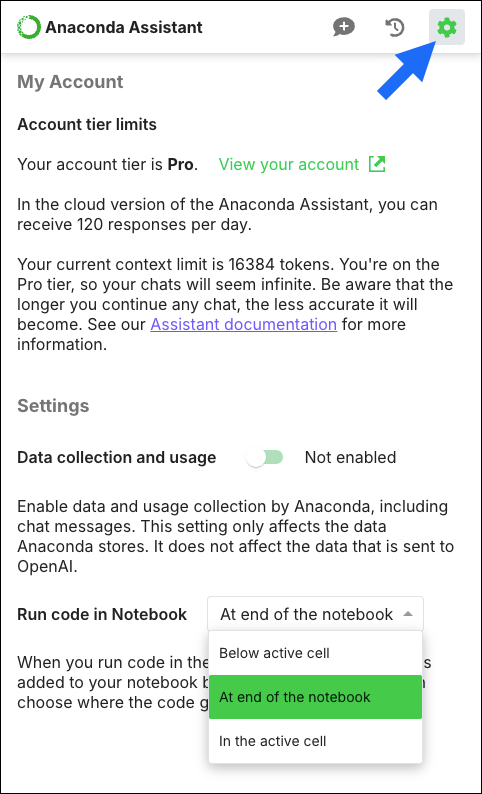The image size is (482, 794).
Task: Open the View your account link
Action: (x=302, y=164)
